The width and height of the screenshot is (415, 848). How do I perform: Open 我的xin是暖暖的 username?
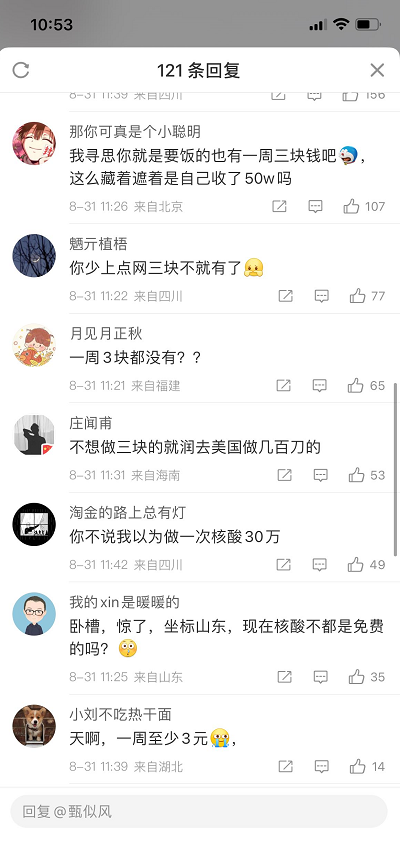(124, 602)
